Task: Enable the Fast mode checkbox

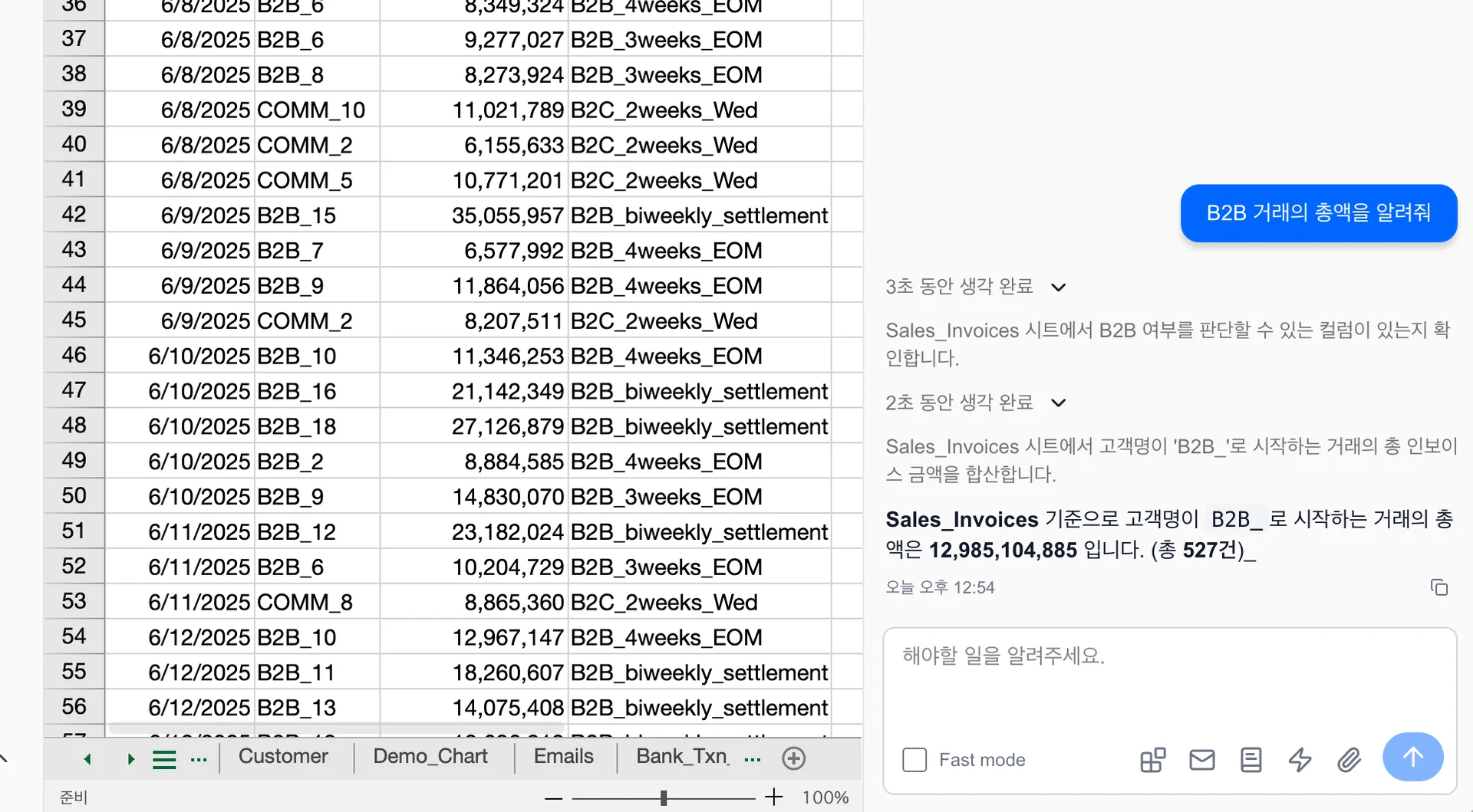Action: pyautogui.click(x=914, y=760)
